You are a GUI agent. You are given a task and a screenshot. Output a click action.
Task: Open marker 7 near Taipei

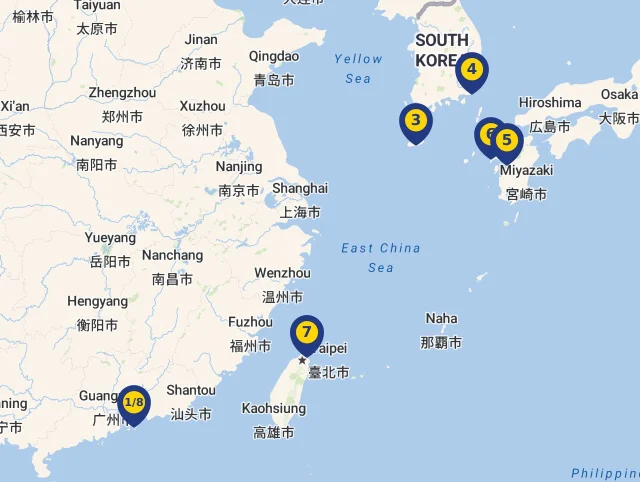point(307,332)
